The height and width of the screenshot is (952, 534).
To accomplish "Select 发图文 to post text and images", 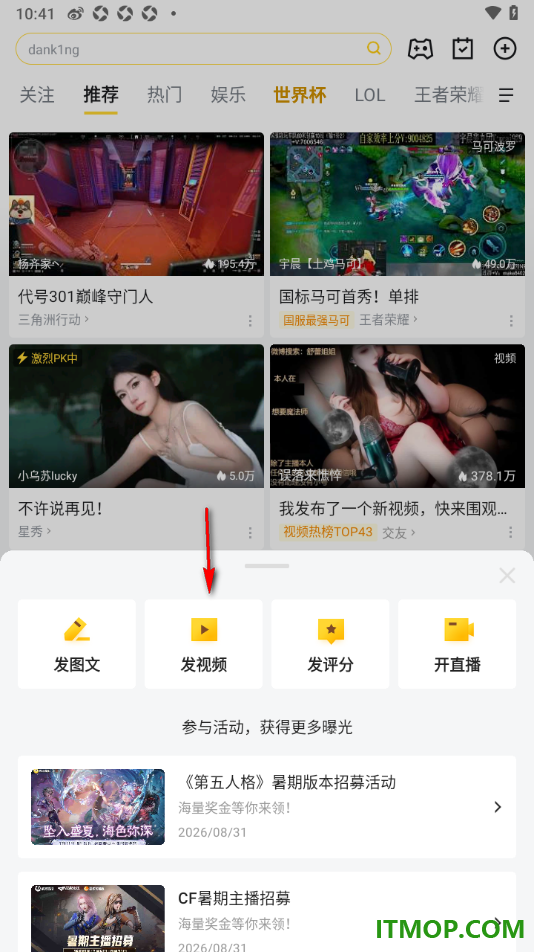I will (76, 644).
